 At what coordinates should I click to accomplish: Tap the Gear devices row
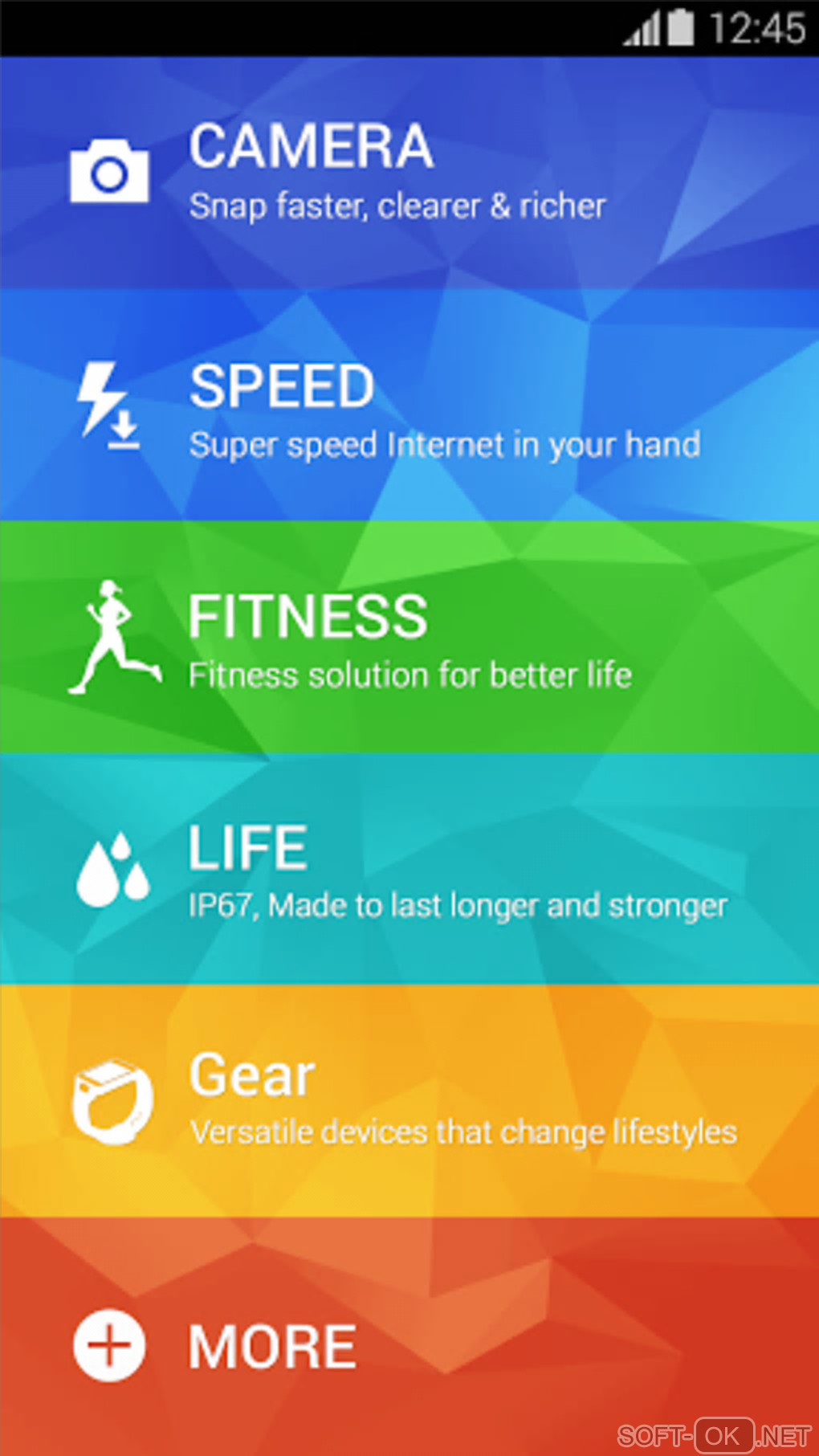pyautogui.click(x=409, y=1100)
